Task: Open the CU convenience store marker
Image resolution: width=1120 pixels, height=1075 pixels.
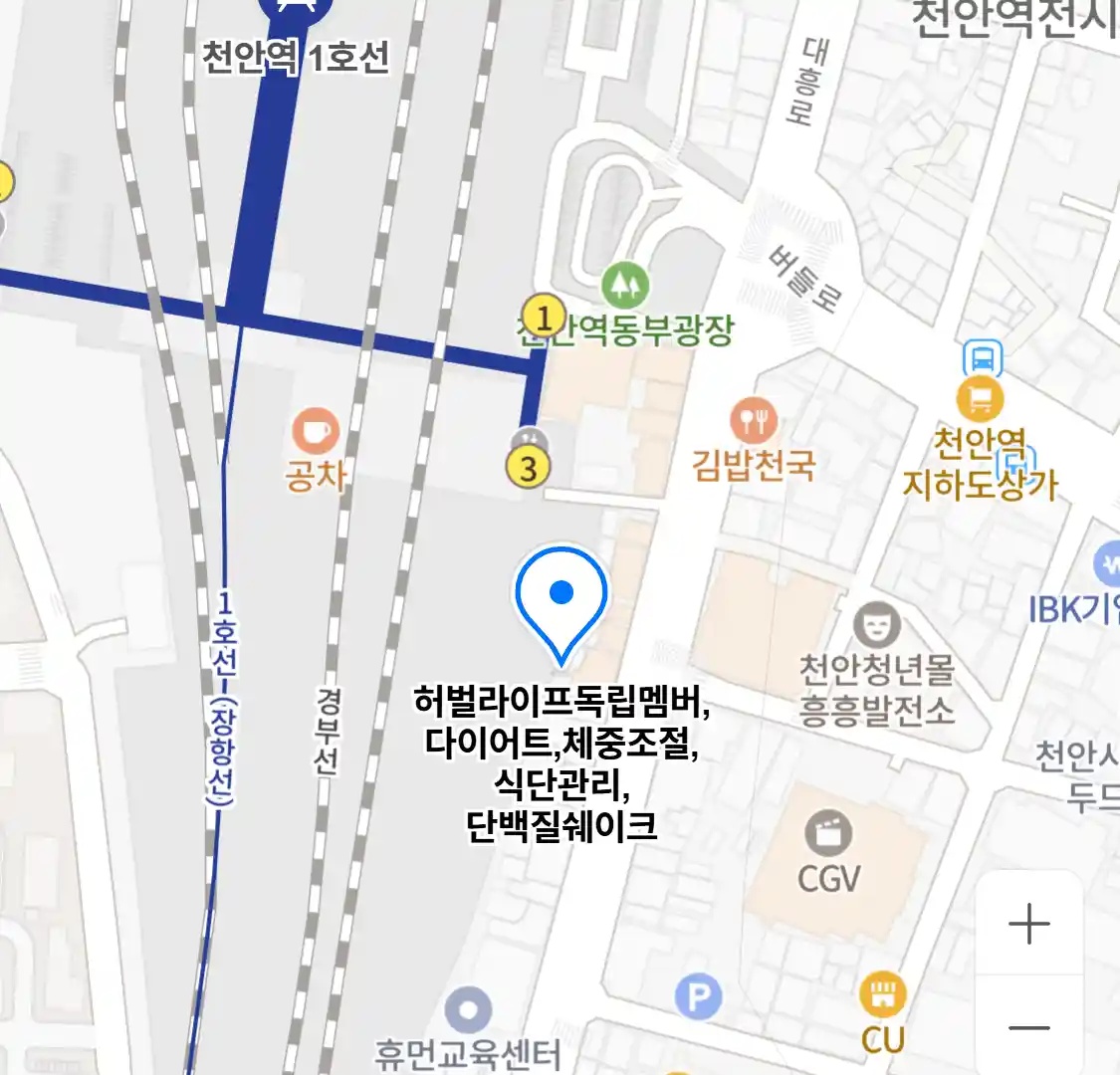Action: pyautogui.click(x=883, y=994)
